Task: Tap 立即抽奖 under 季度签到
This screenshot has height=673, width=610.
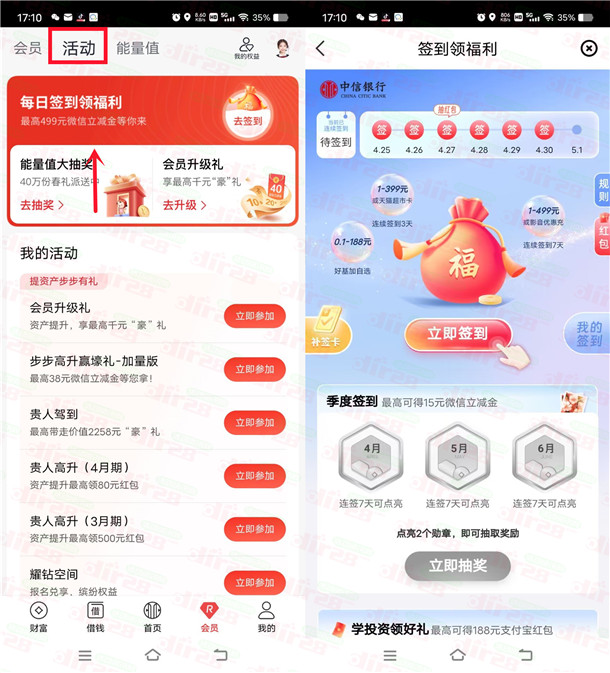Action: tap(457, 565)
